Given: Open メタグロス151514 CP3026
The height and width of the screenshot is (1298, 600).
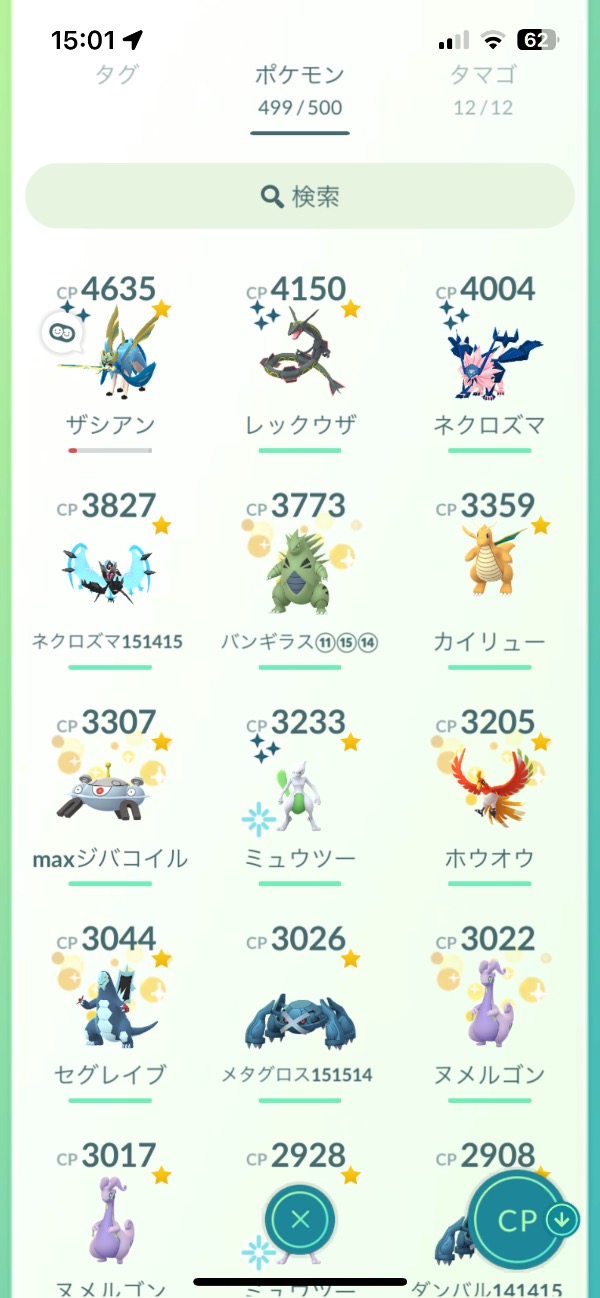Looking at the screenshot, I should click(x=300, y=1005).
